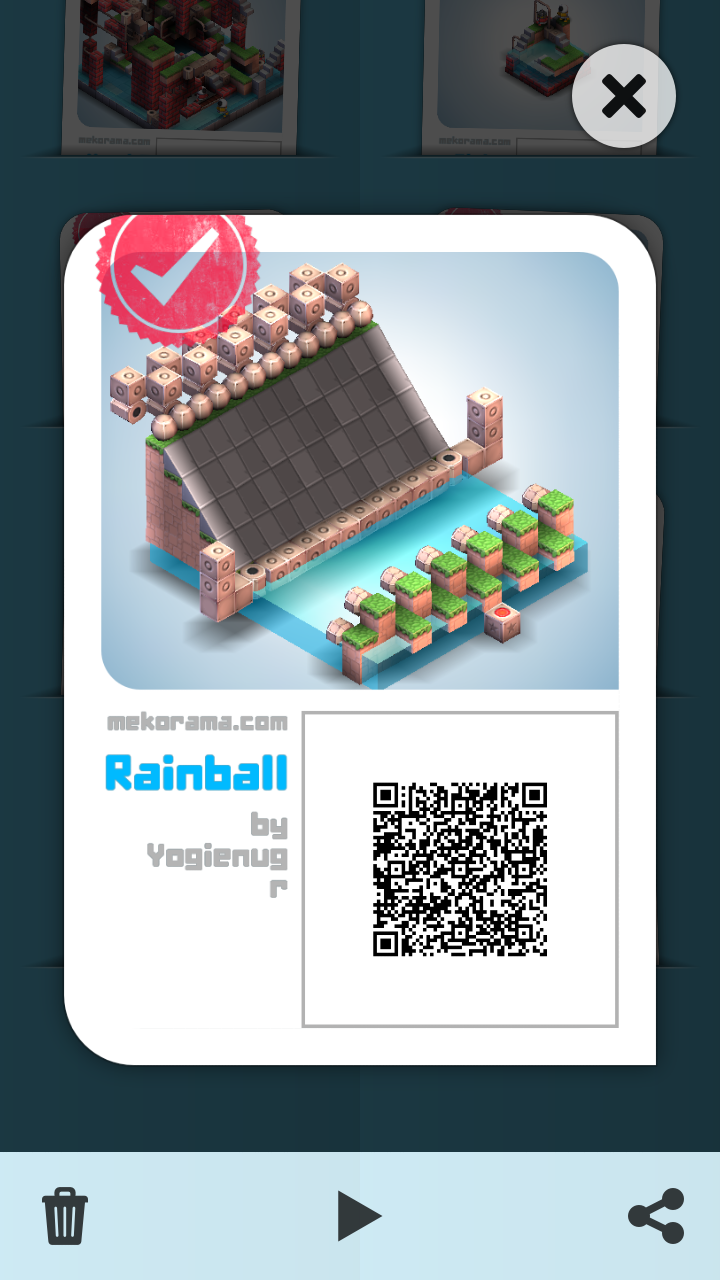
Task: Play the Rainball level
Action: coord(359,1216)
